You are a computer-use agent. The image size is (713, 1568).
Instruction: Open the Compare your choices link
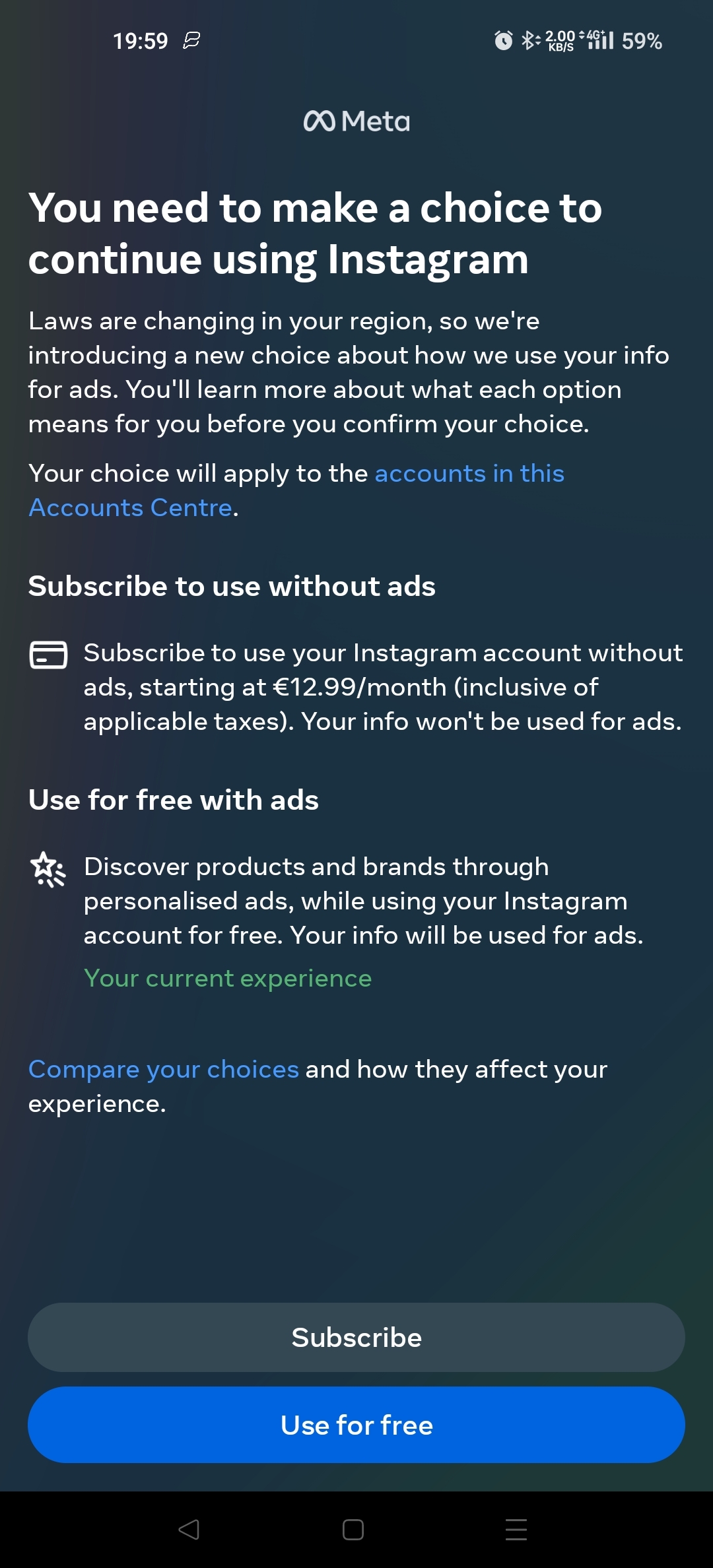[x=164, y=1069]
